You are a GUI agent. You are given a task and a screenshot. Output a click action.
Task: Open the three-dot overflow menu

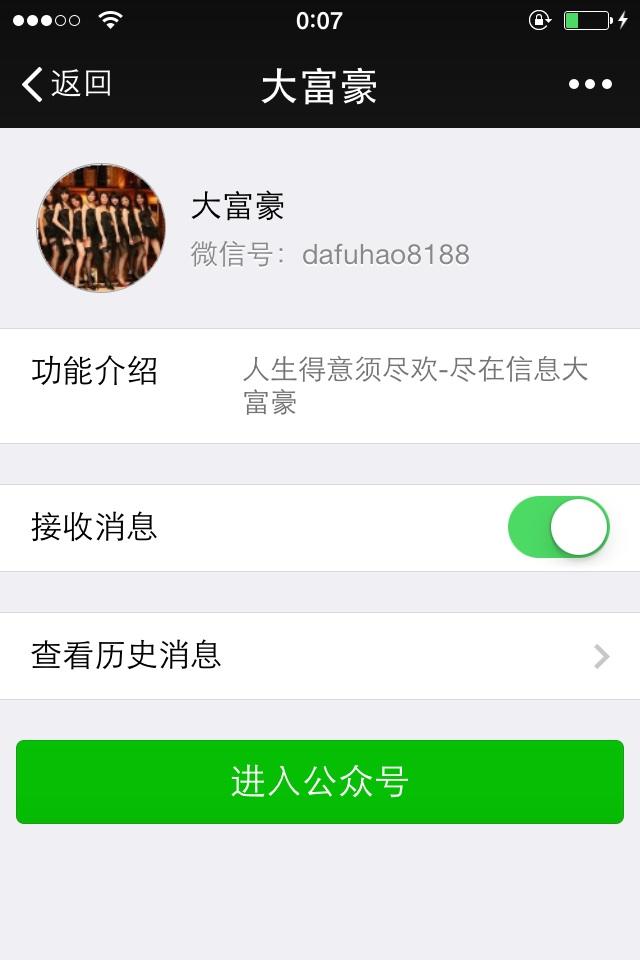click(x=590, y=84)
